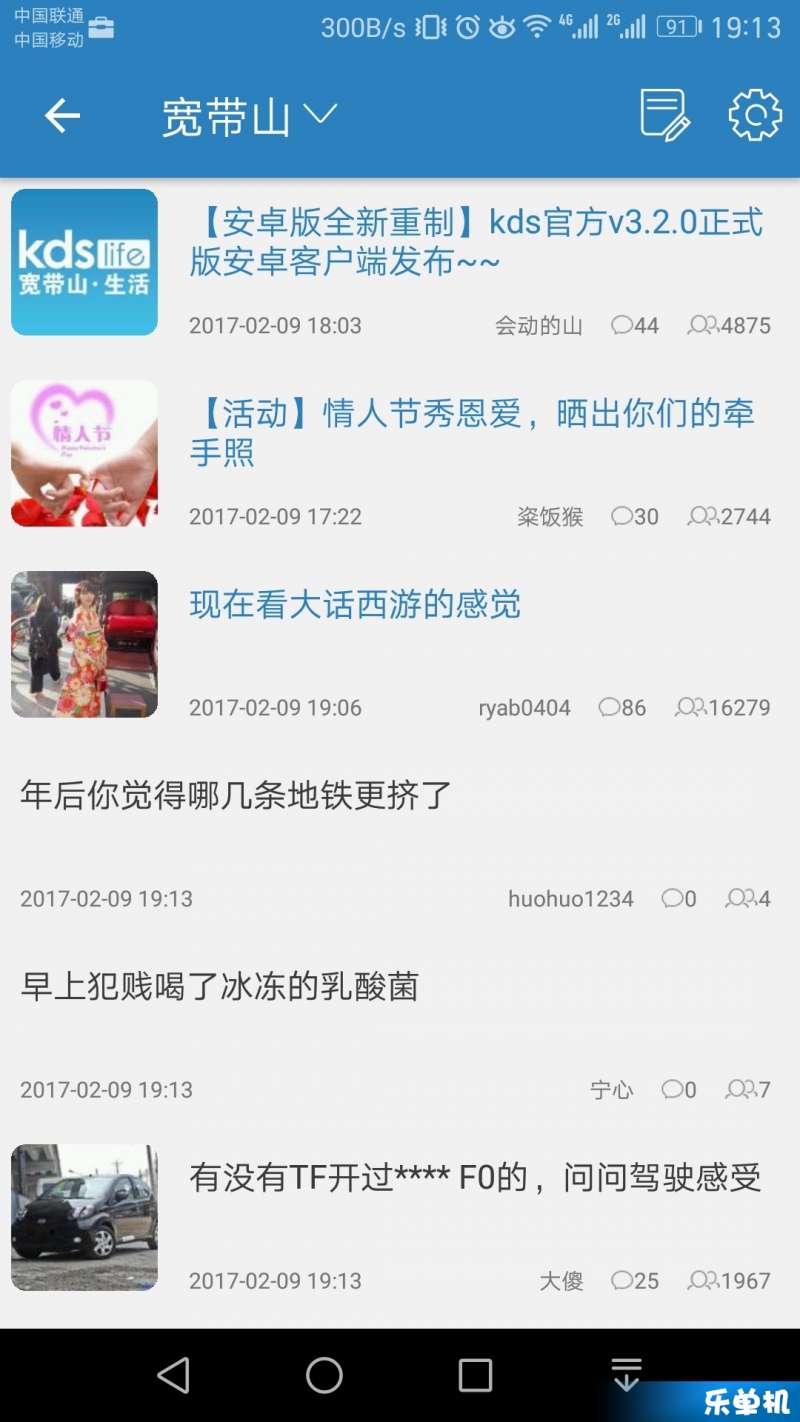Viewport: 800px width, 1422px height.
Task: Open the thread 现在看大话西游的感觉
Action: point(355,605)
